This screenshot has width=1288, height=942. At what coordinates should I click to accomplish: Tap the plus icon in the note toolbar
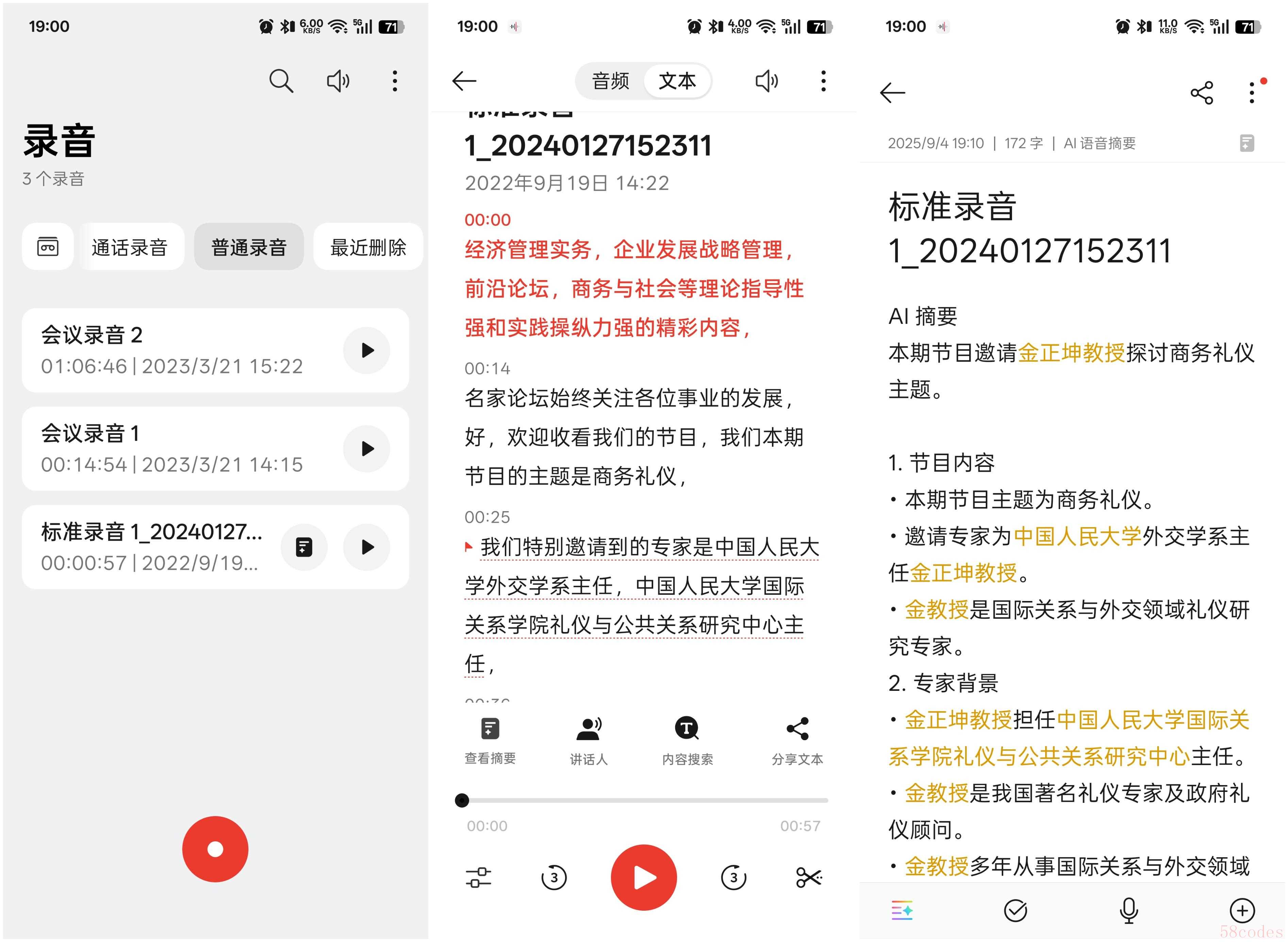1242,911
